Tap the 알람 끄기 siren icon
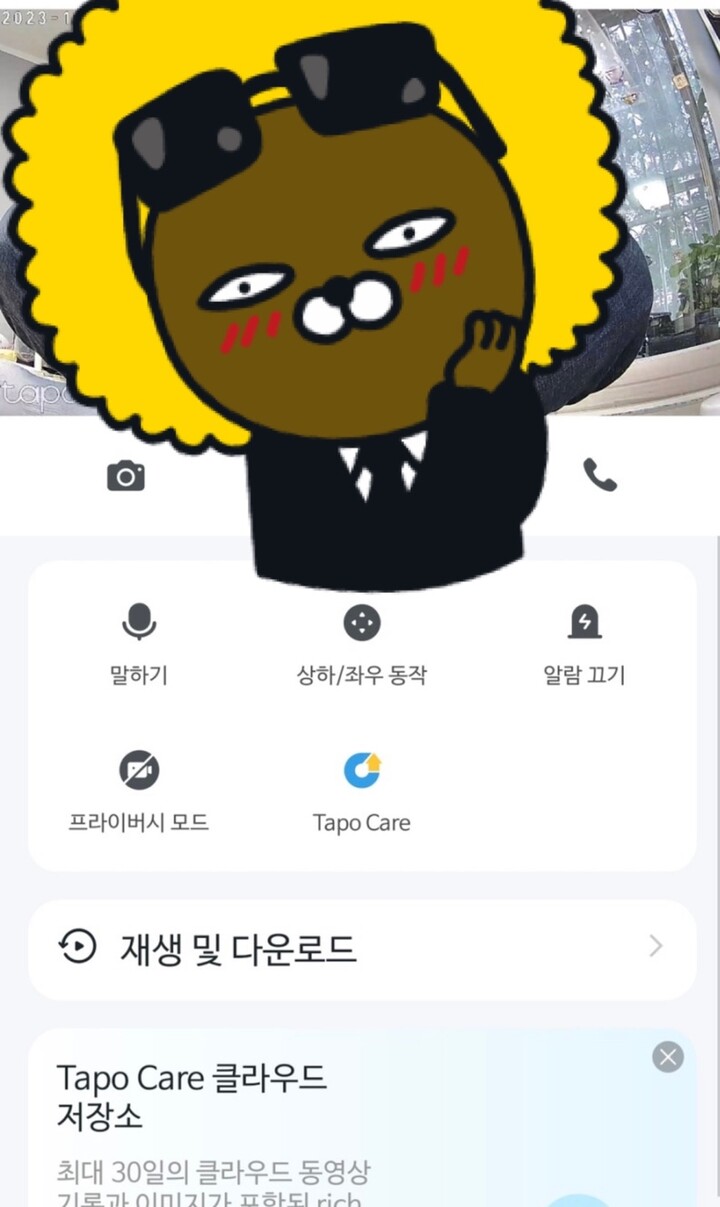Viewport: 720px width, 1207px height. (585, 623)
